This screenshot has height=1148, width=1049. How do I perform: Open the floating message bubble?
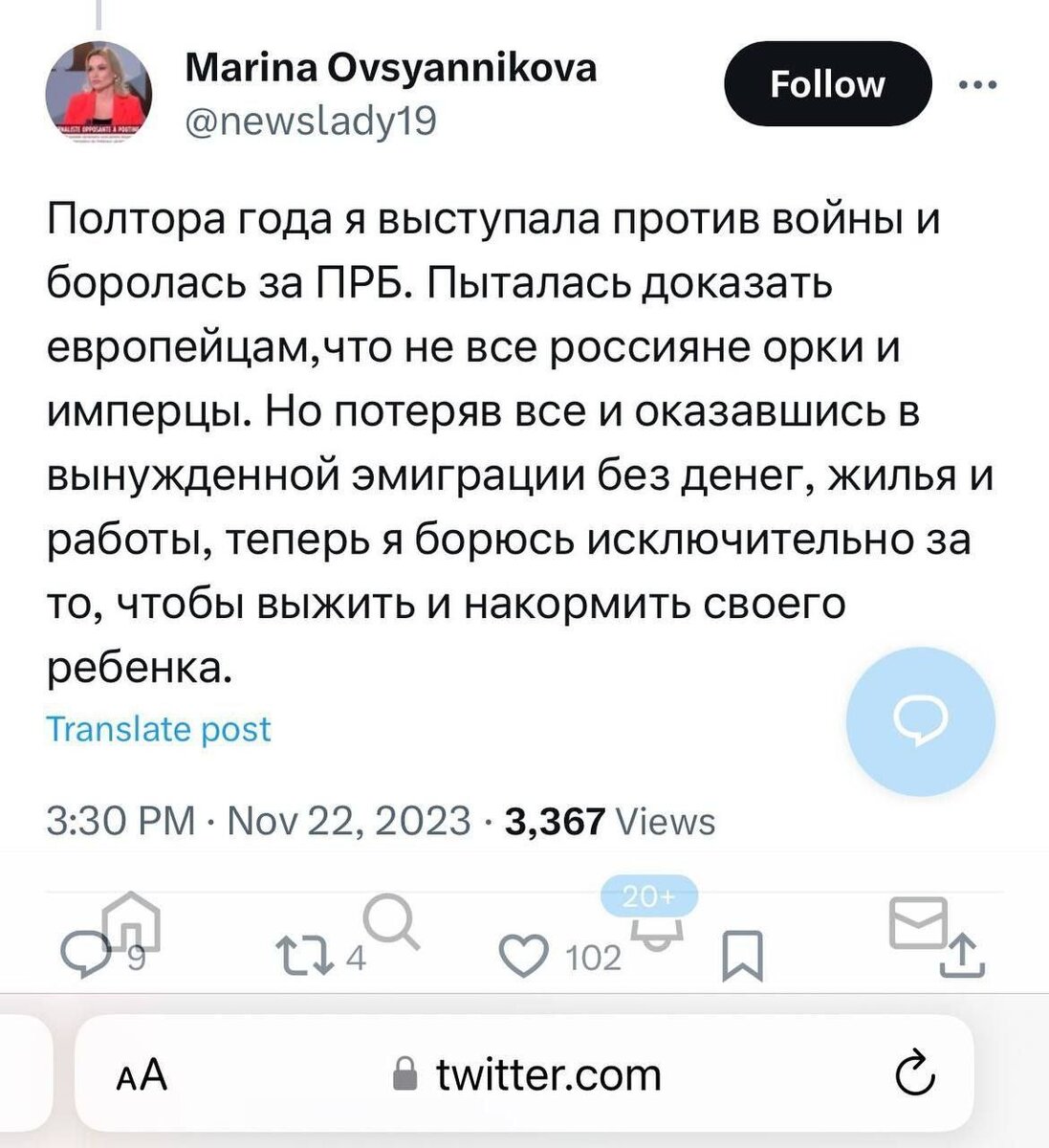point(919,722)
